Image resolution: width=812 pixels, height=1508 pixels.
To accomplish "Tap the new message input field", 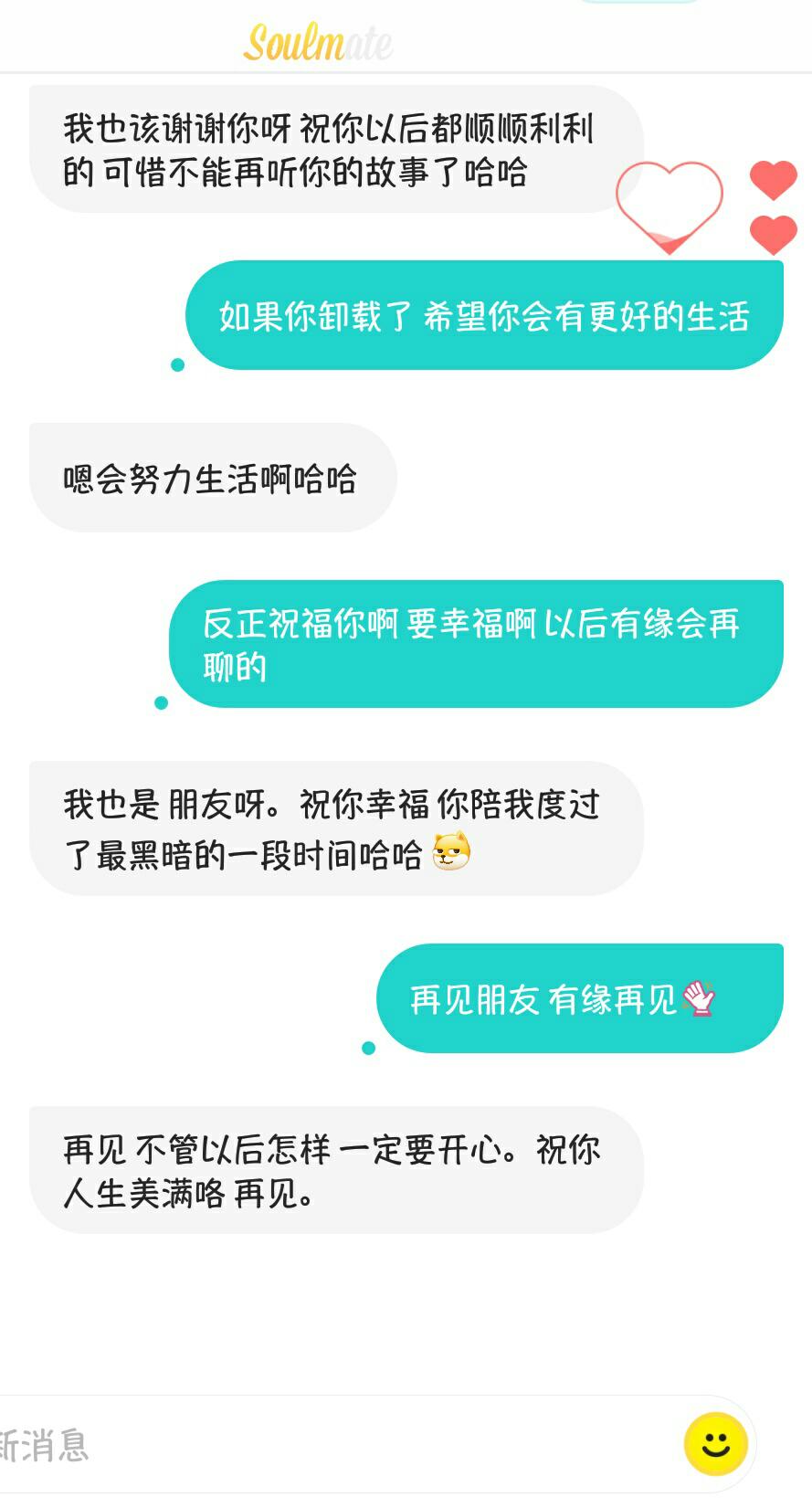I will pyautogui.click(x=329, y=1445).
